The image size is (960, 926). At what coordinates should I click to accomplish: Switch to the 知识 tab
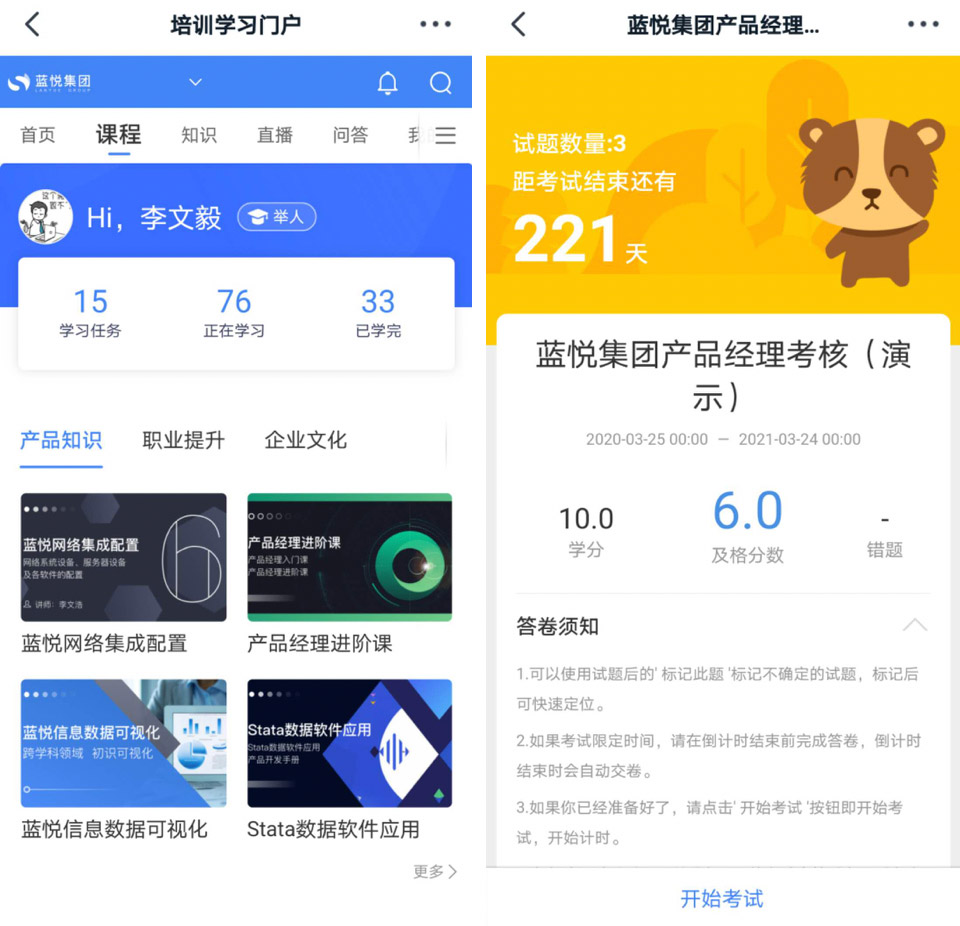199,135
